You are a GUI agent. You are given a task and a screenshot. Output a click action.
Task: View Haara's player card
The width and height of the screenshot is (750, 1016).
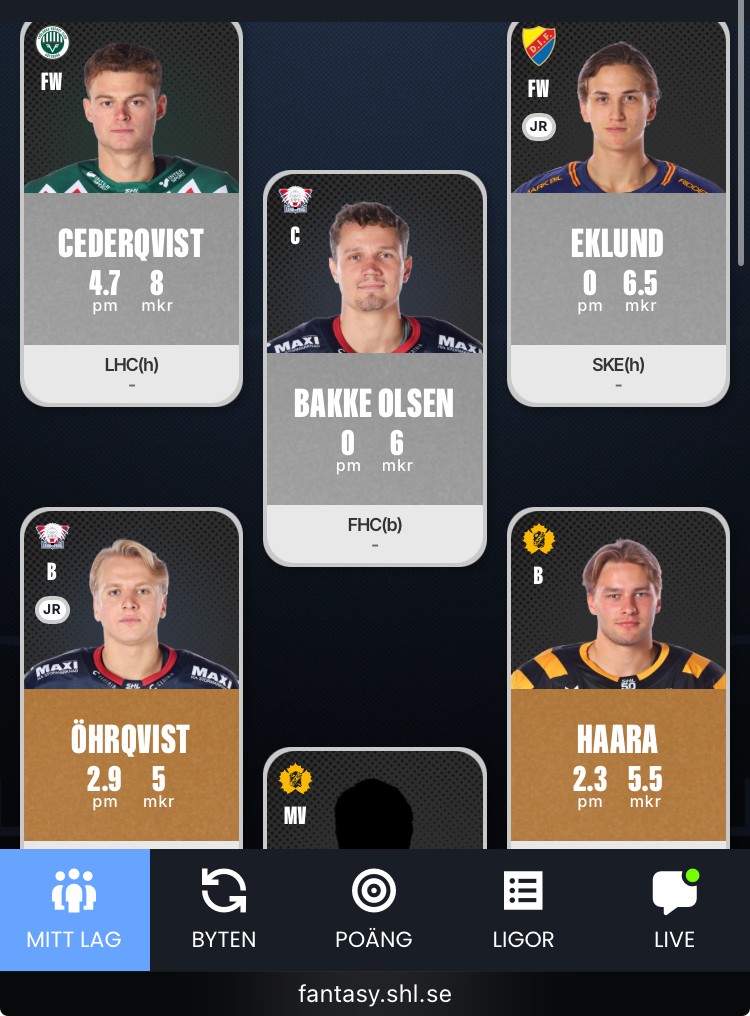pos(618,680)
